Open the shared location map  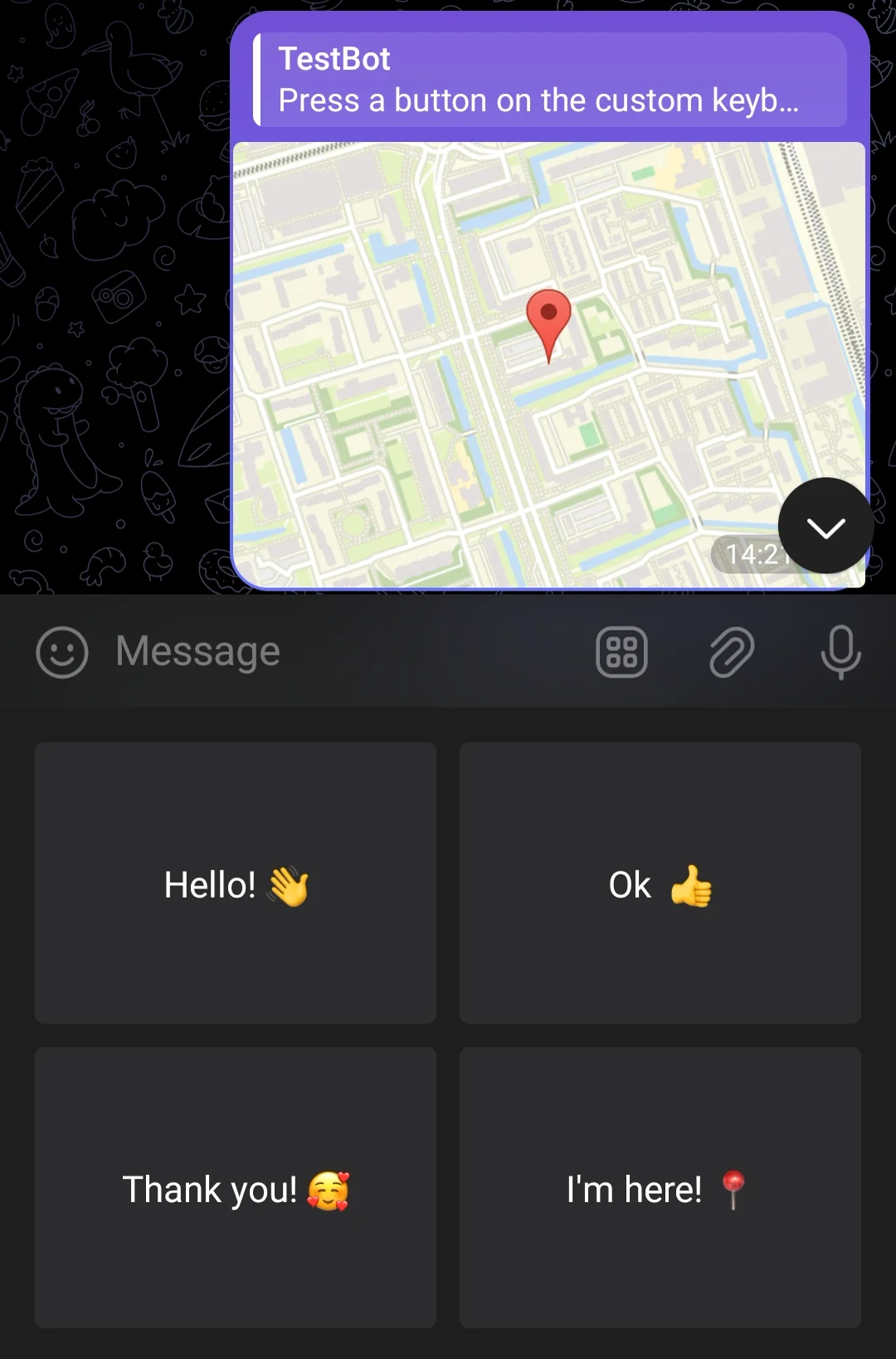click(548, 365)
